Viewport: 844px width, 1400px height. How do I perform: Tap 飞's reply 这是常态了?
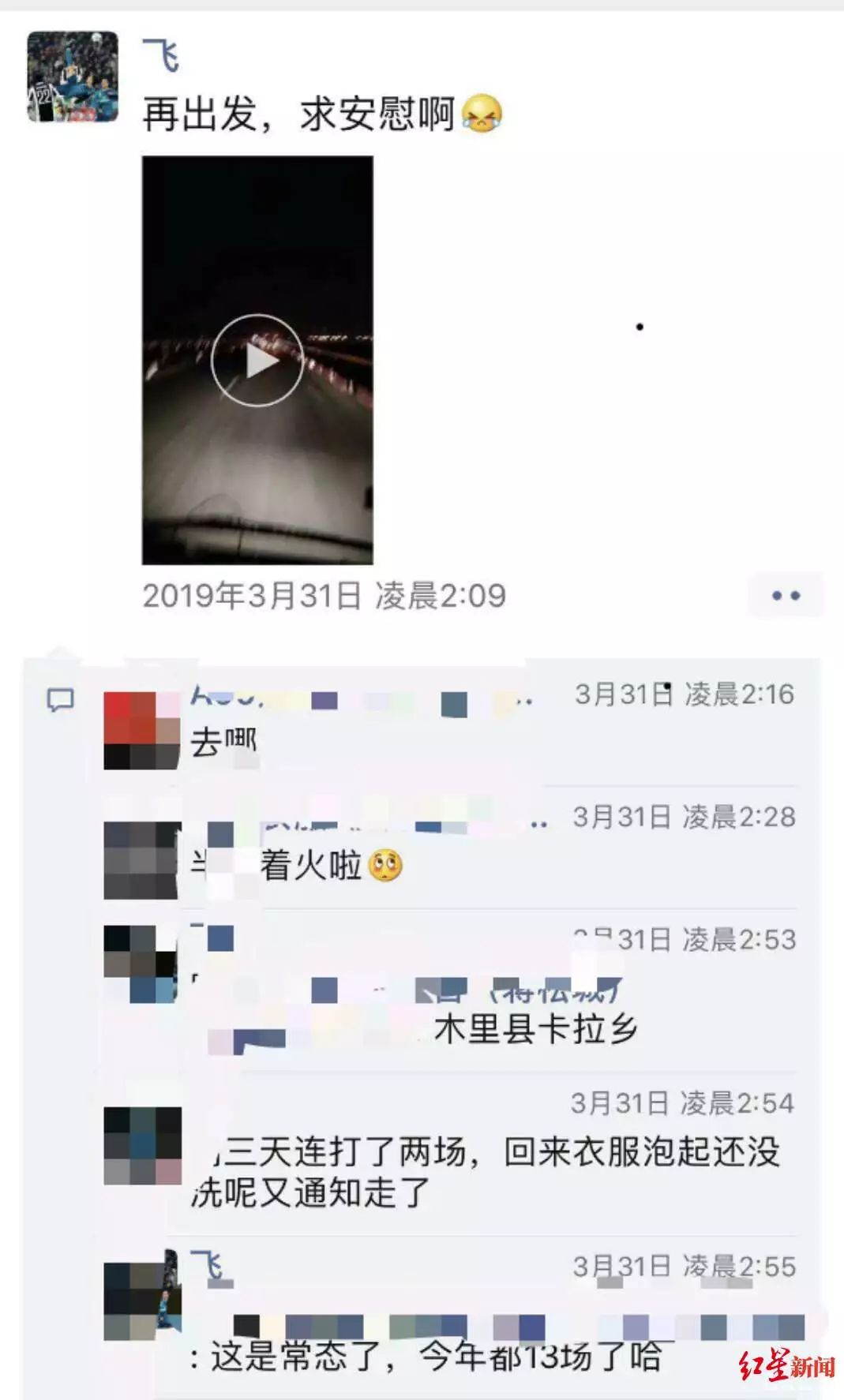[434, 1356]
